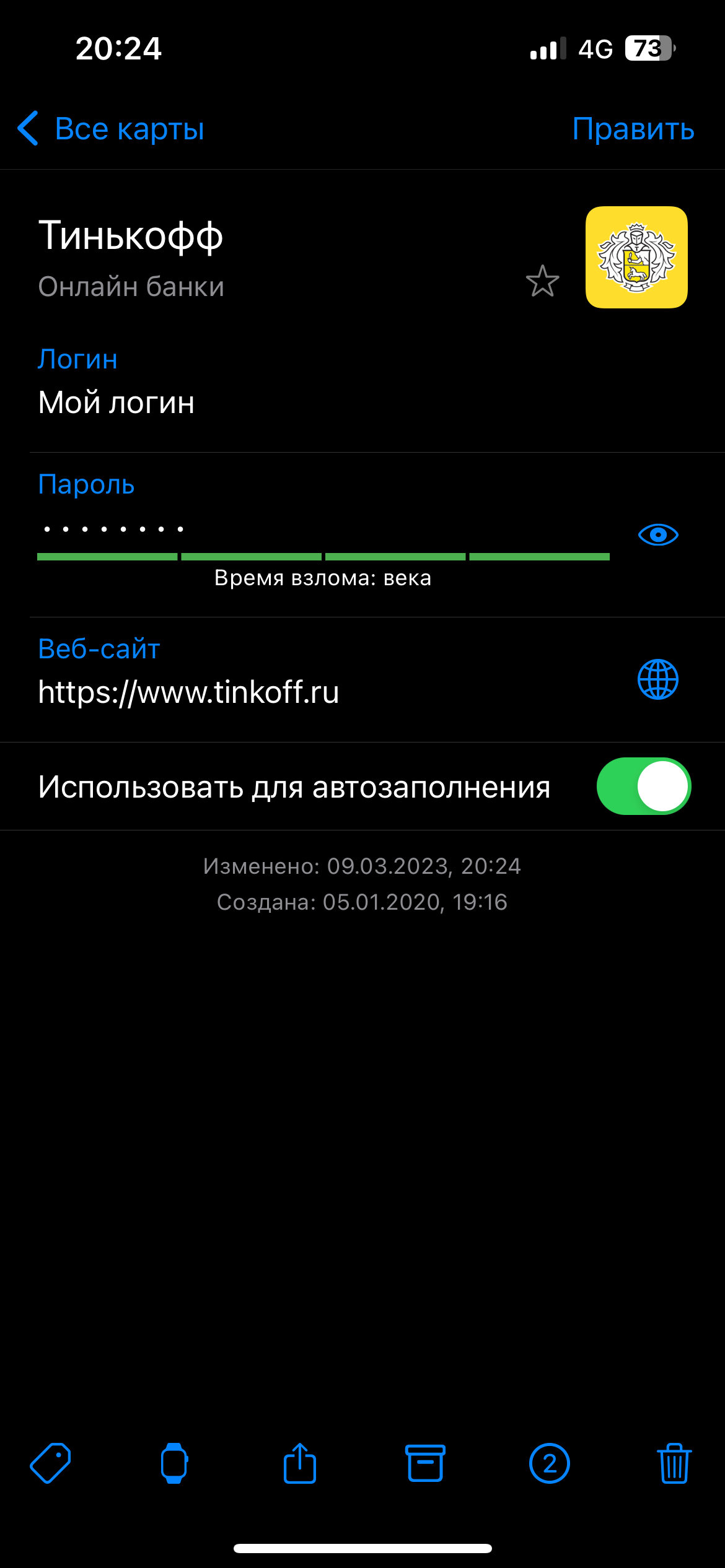The image size is (725, 1568).
Task: Open the tag icon in bottom toolbar
Action: 50,1464
